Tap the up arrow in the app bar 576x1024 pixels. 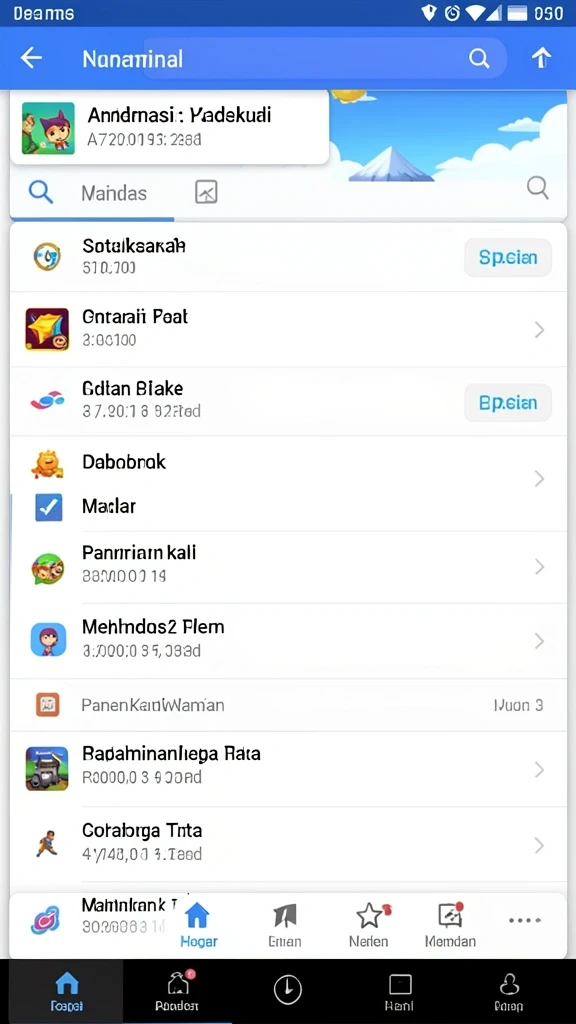541,59
